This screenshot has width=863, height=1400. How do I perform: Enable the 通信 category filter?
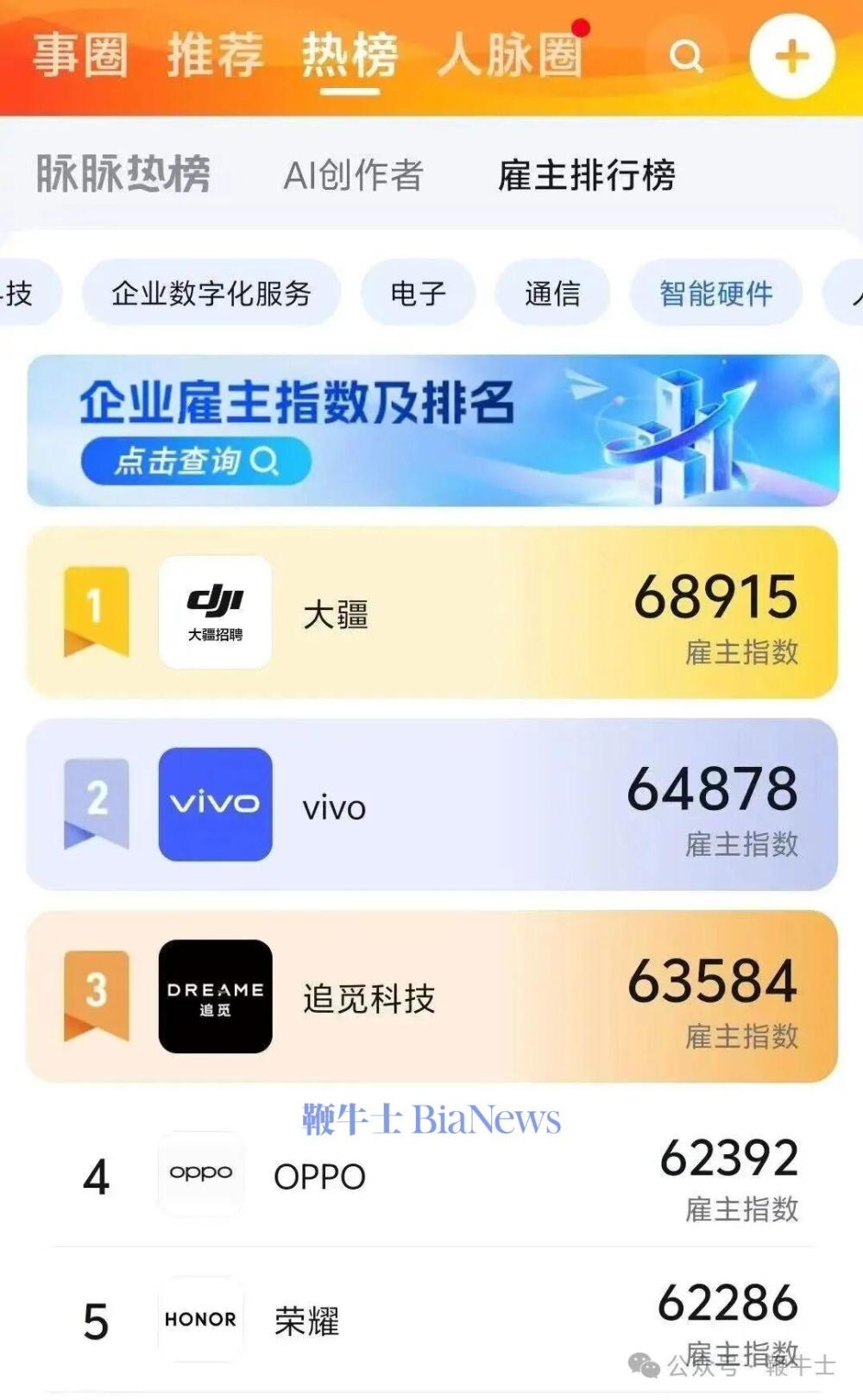pos(552,293)
